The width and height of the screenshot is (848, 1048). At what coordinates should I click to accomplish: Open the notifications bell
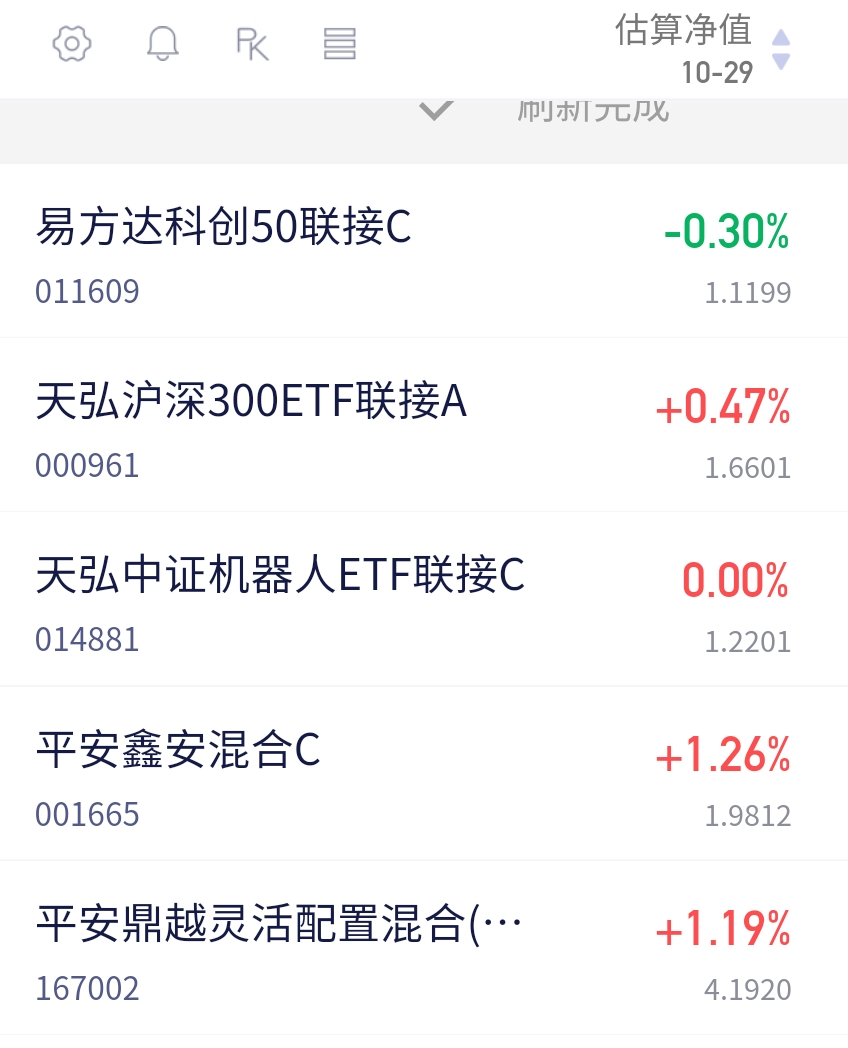[162, 44]
